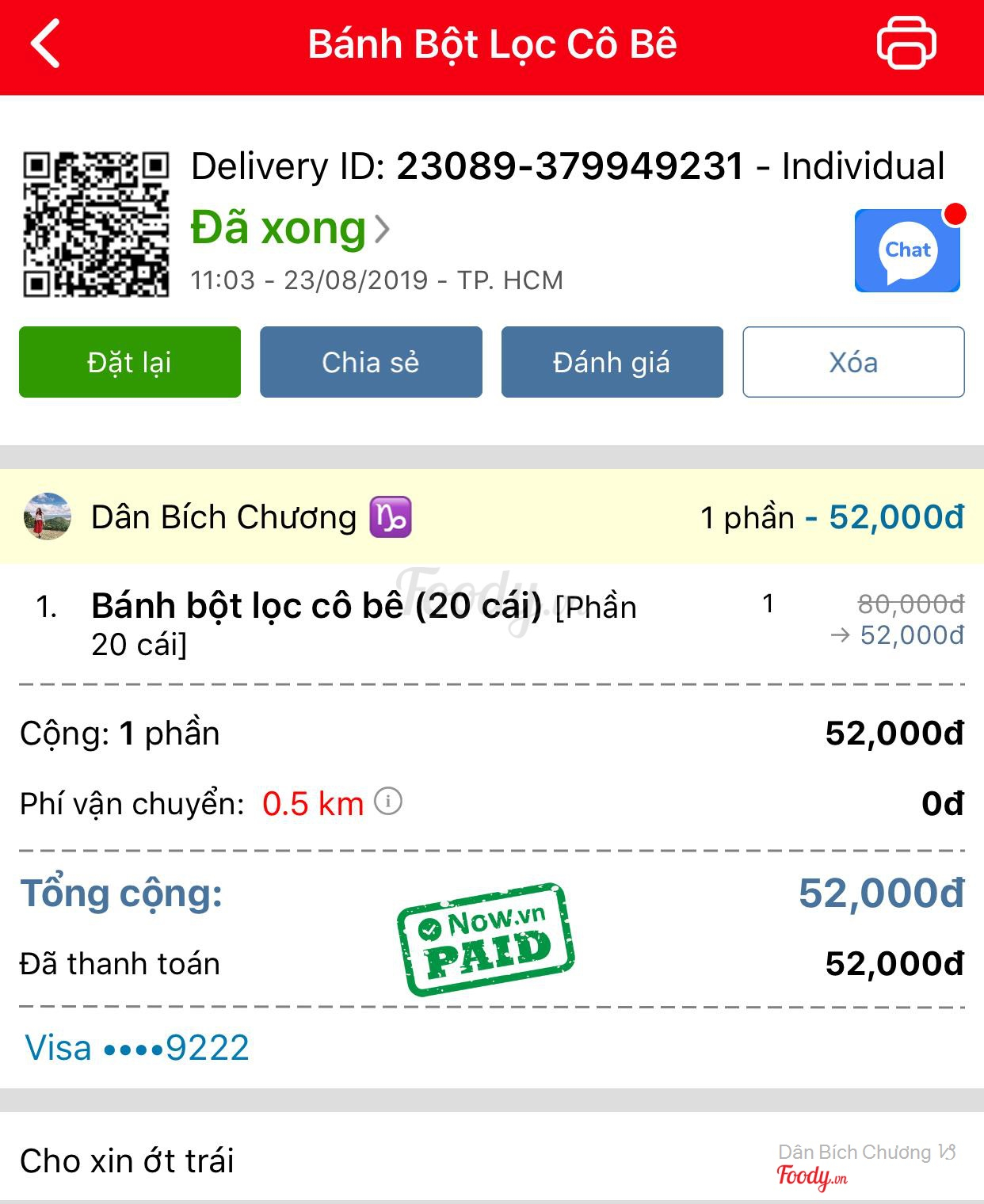This screenshot has height=1204, width=984.
Task: Print the order receipt
Action: pyautogui.click(x=906, y=44)
